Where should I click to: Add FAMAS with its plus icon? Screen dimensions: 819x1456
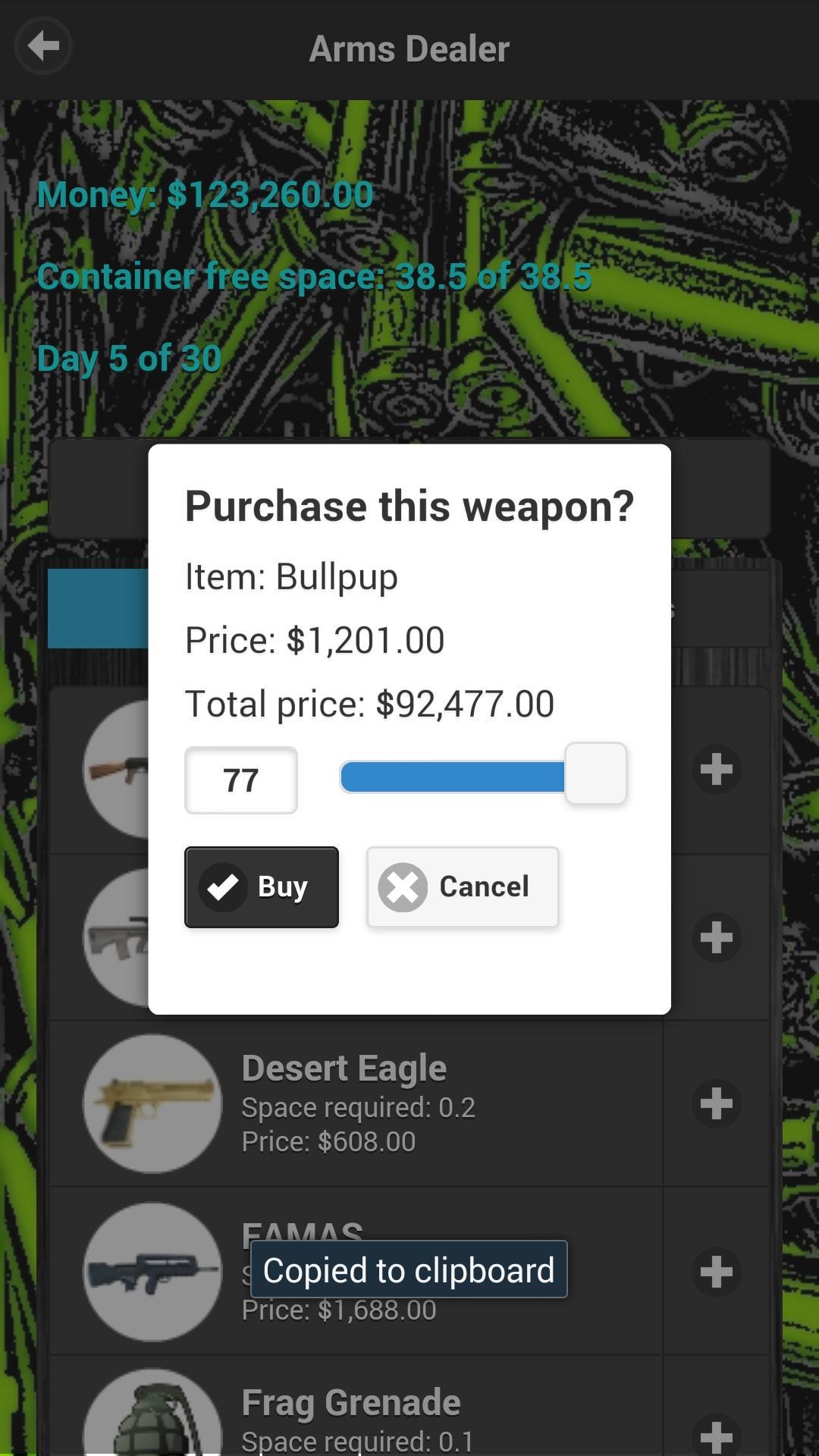[716, 1272]
